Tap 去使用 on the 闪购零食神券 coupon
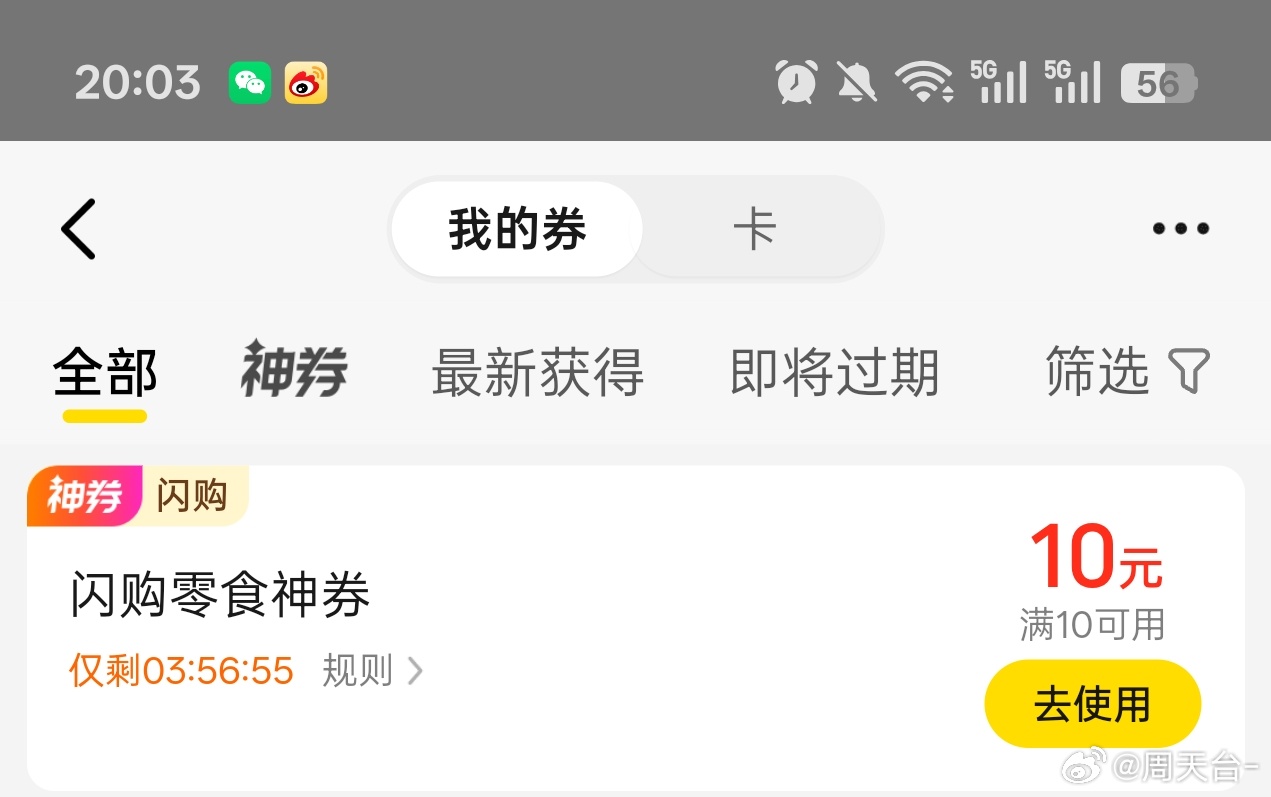Screen dimensions: 1271x797 pyautogui.click(x=1092, y=704)
